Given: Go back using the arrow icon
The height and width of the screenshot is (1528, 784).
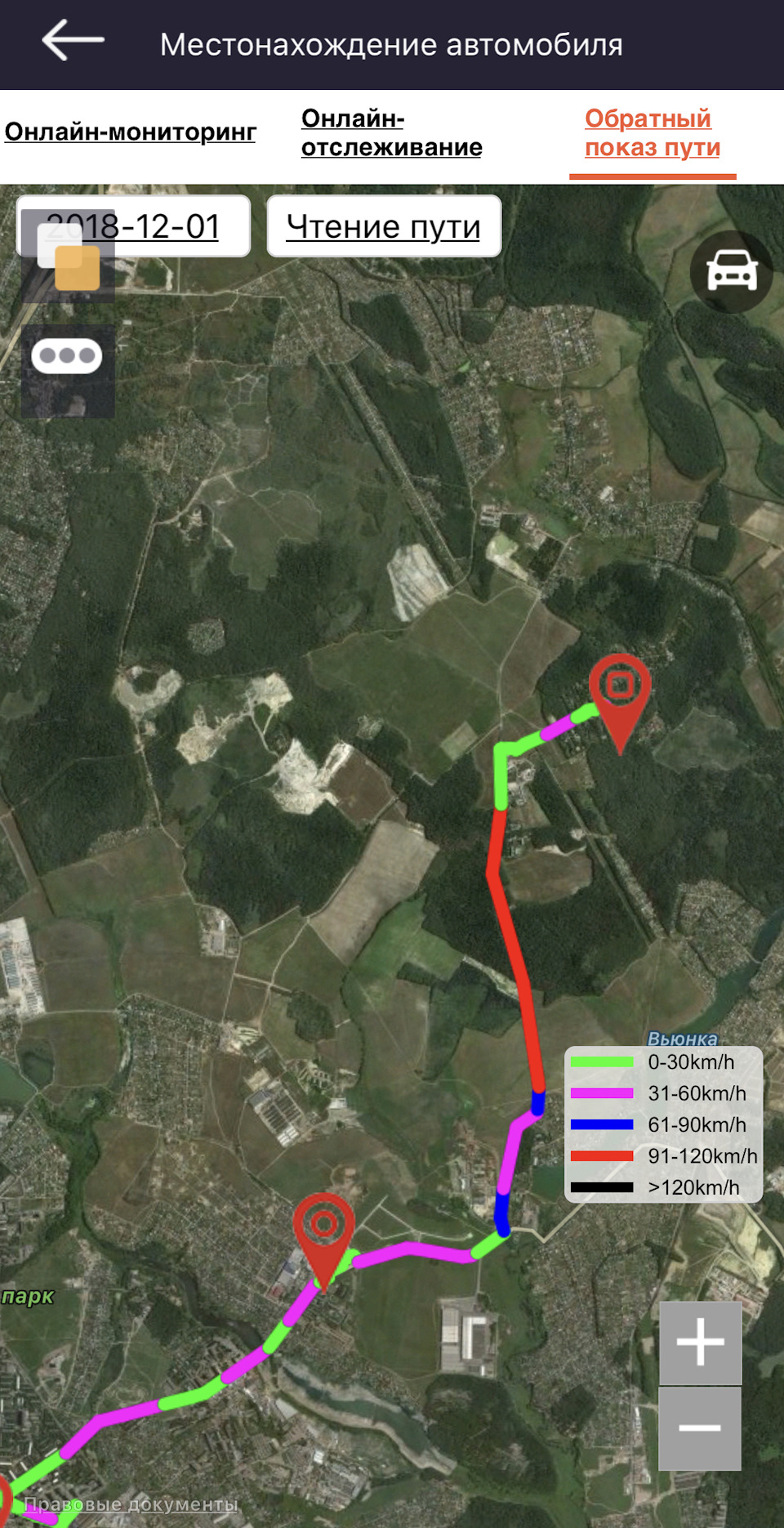Looking at the screenshot, I should point(73,41).
